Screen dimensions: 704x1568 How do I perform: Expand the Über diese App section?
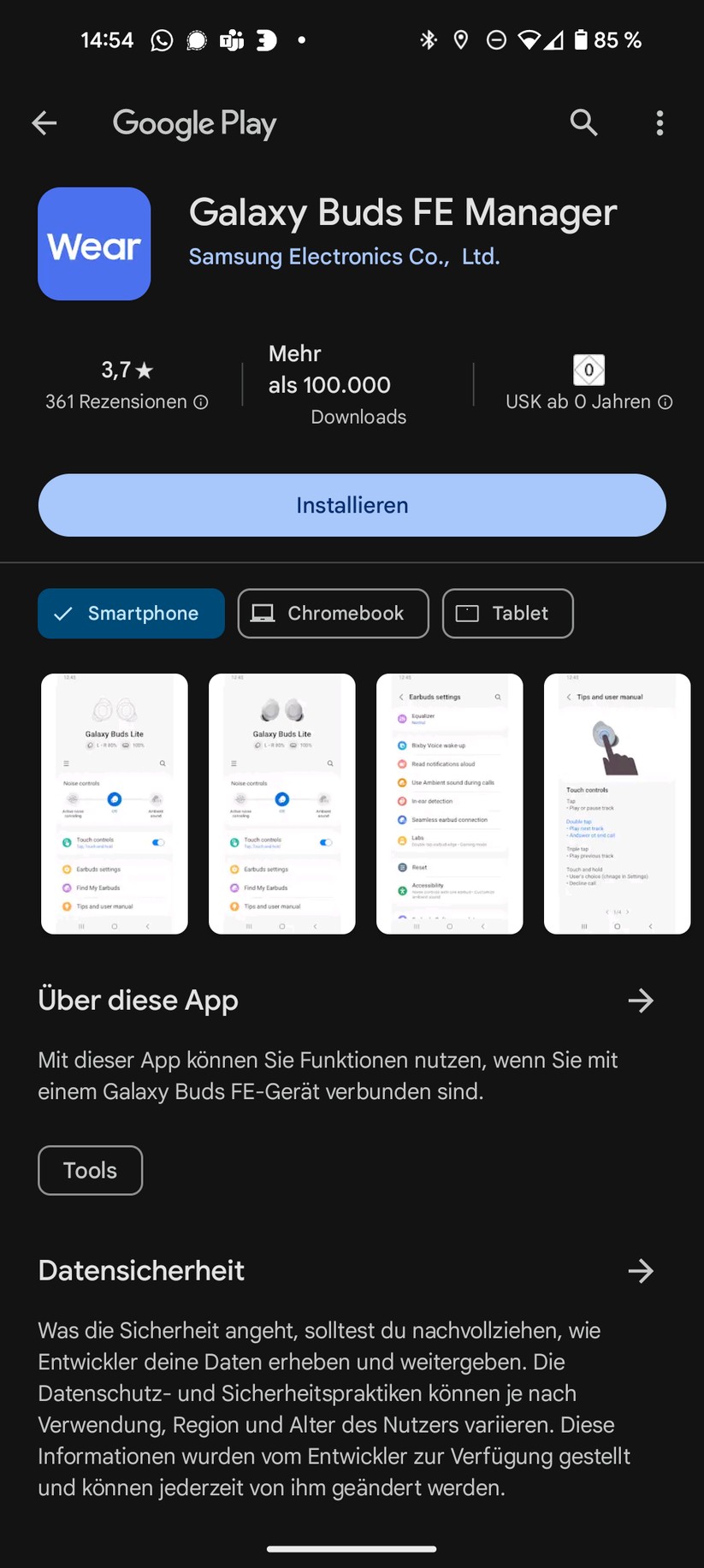640,1001
